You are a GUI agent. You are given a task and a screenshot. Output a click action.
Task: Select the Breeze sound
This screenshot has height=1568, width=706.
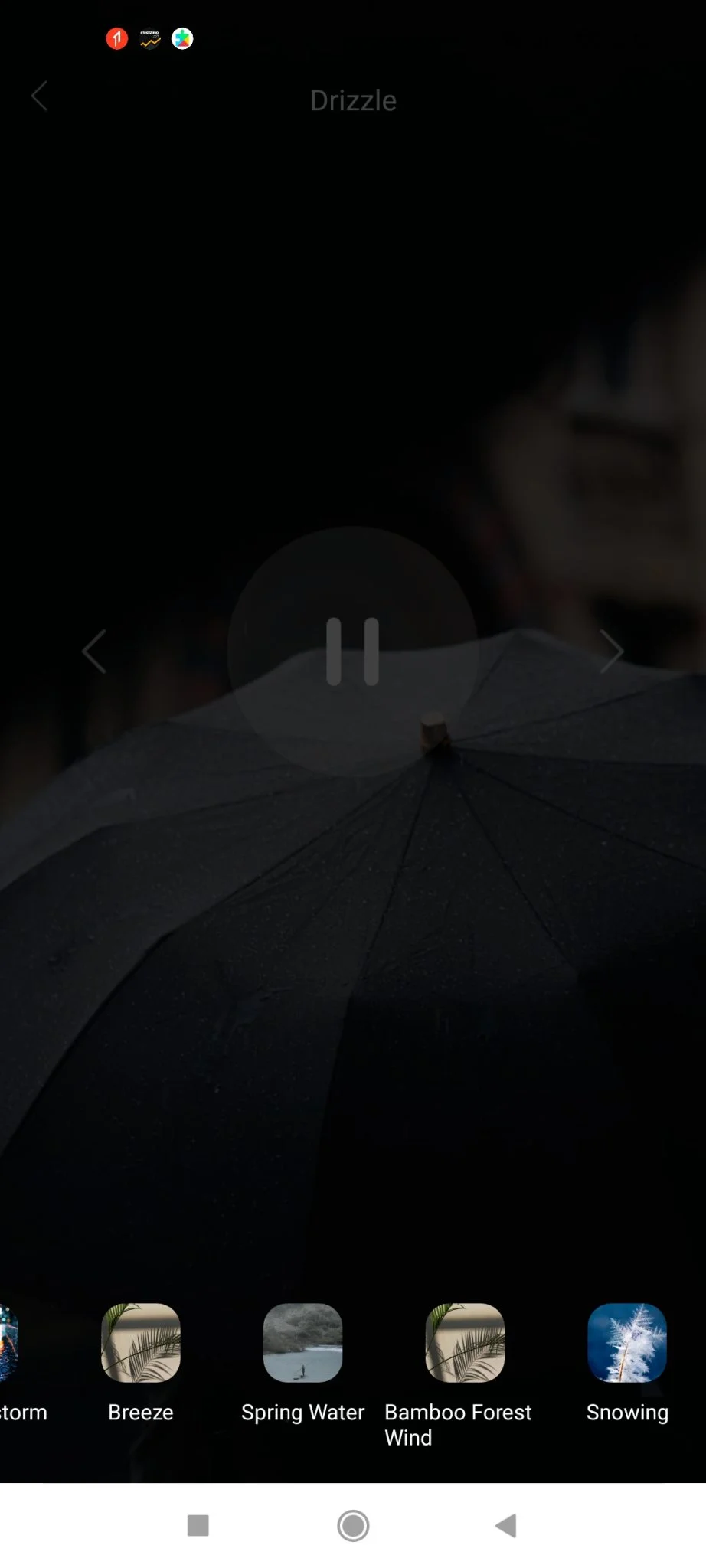pyautogui.click(x=141, y=1343)
